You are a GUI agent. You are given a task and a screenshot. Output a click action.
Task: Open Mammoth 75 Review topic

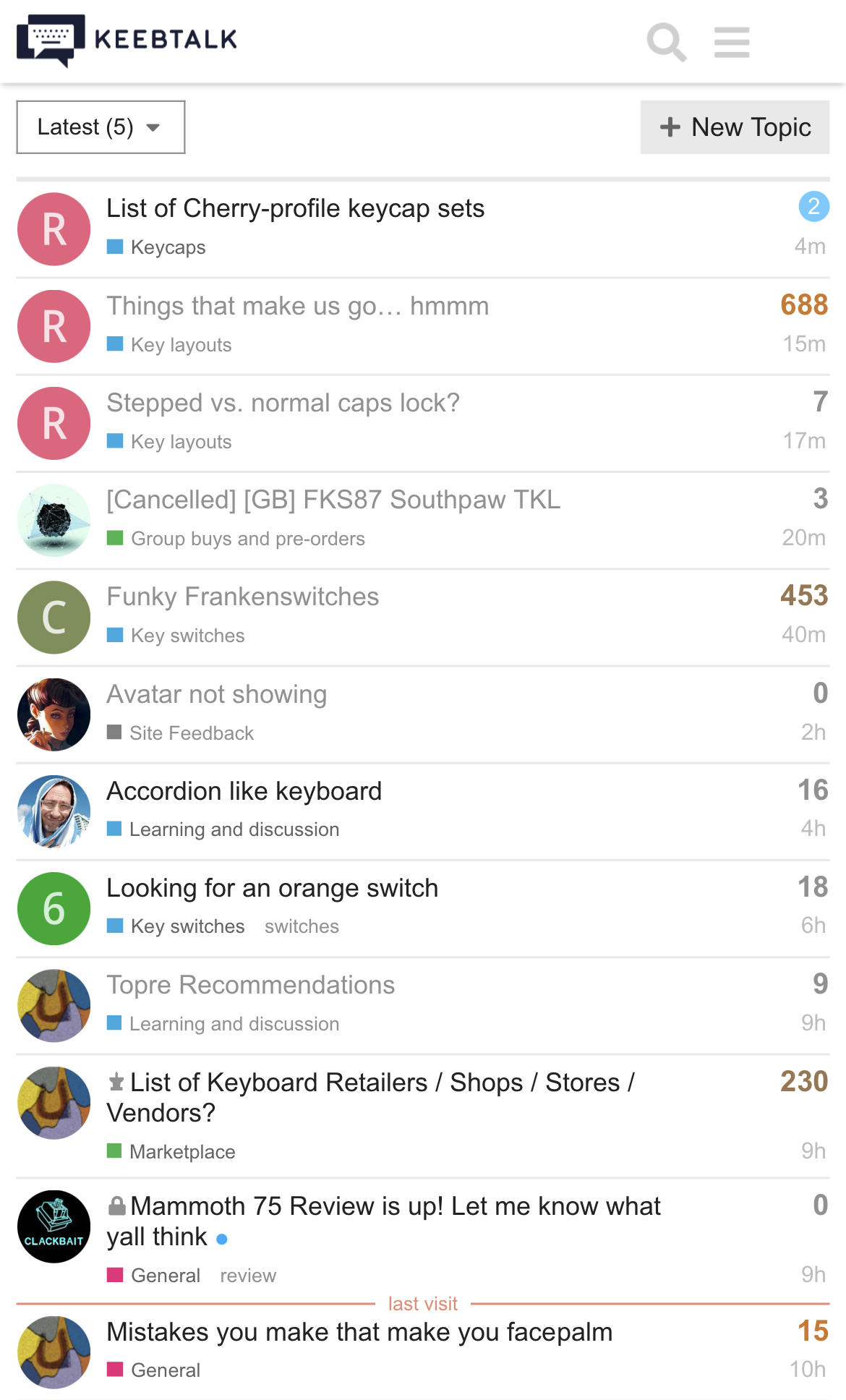(x=383, y=1221)
